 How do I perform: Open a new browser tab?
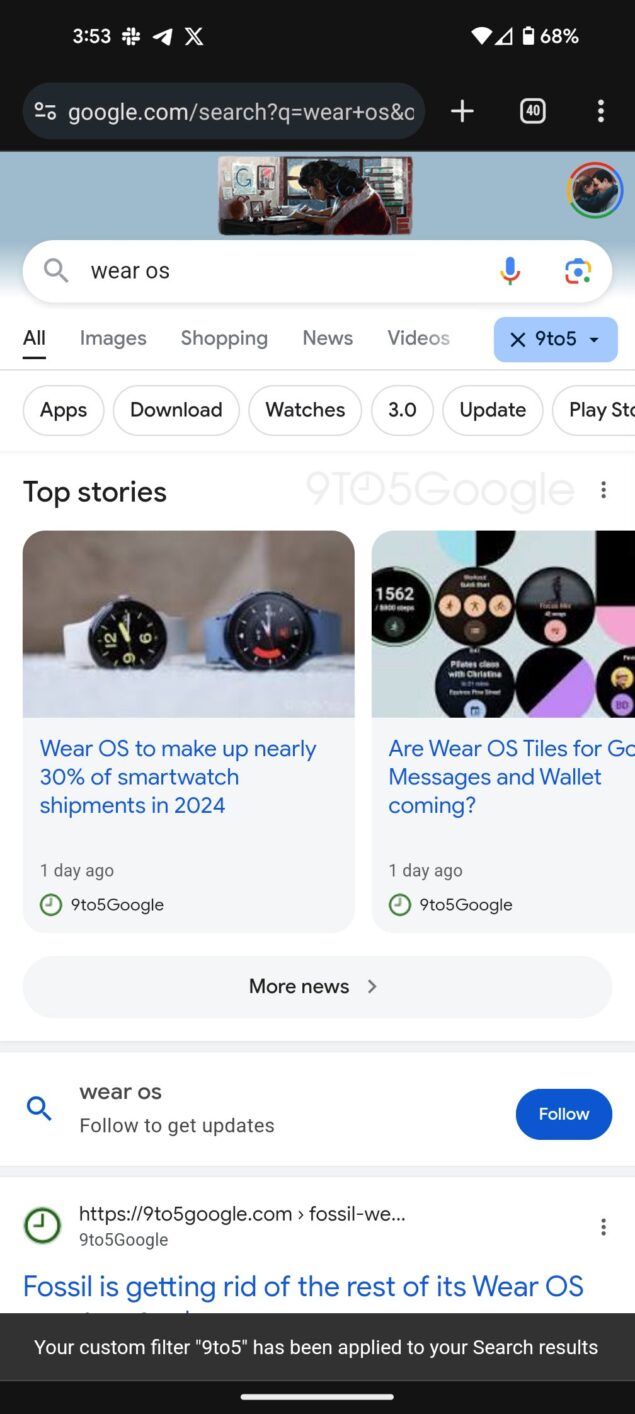(462, 111)
